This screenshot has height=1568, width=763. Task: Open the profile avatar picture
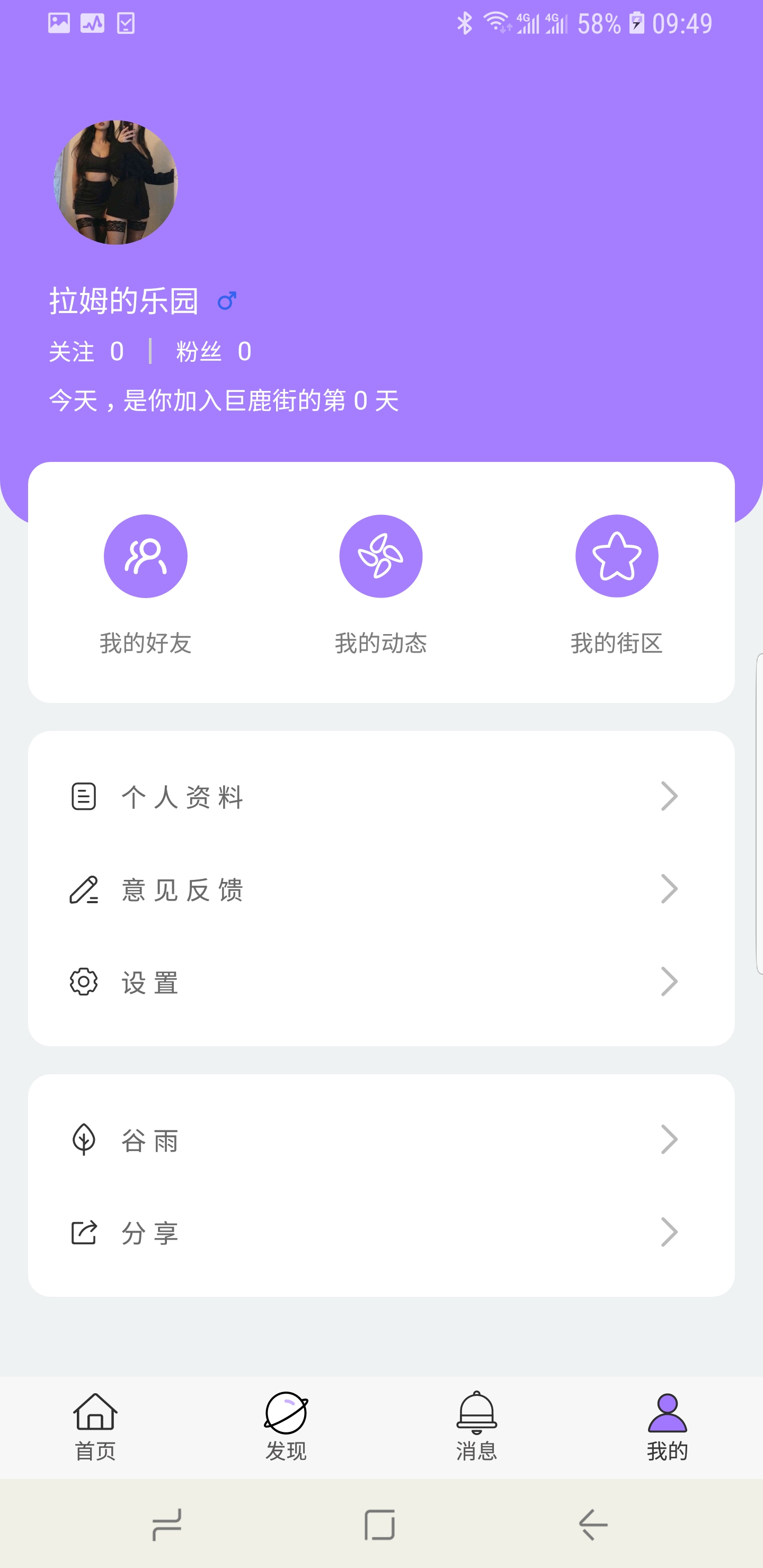pos(116,183)
